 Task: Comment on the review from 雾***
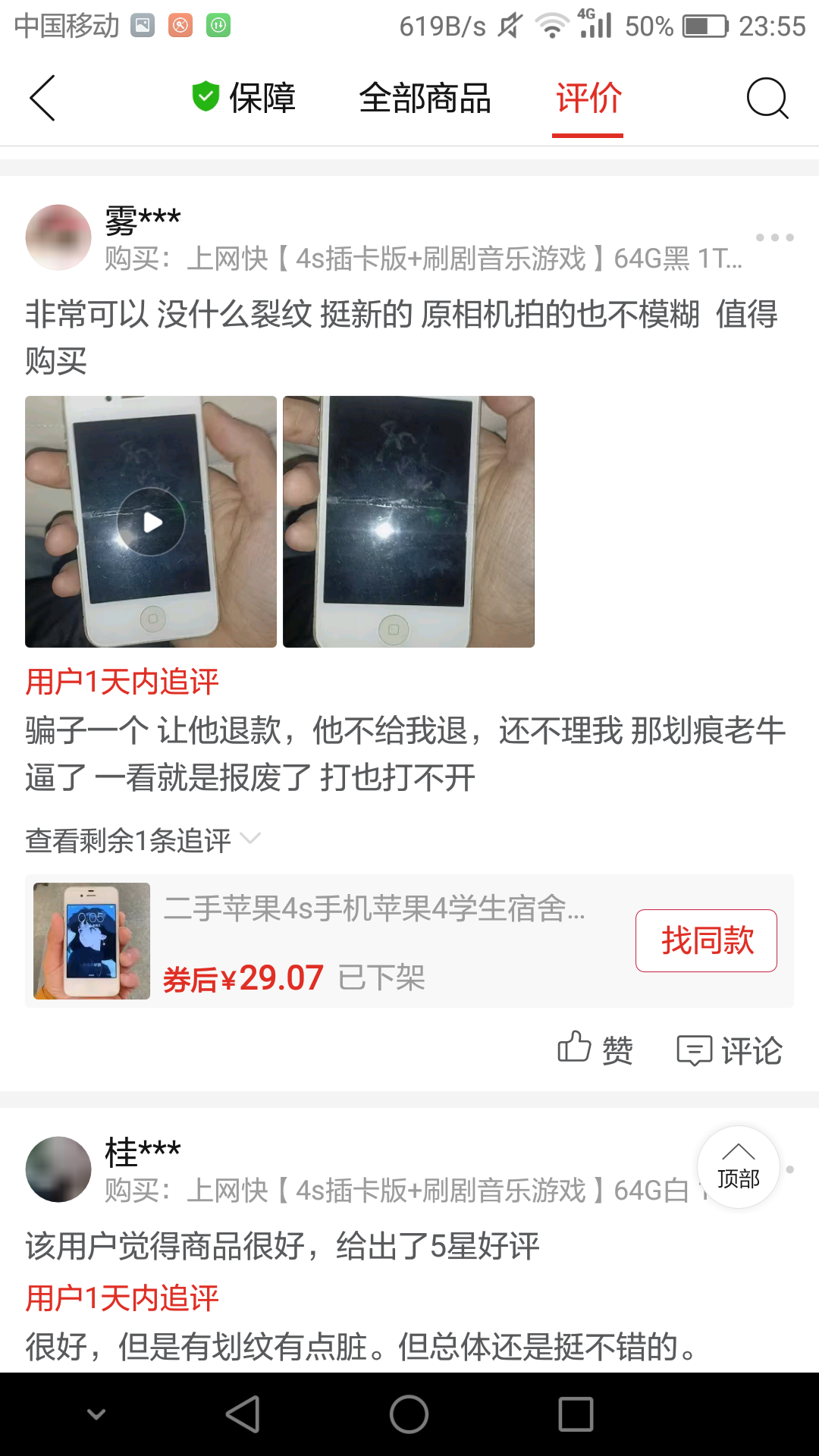pos(730,1050)
